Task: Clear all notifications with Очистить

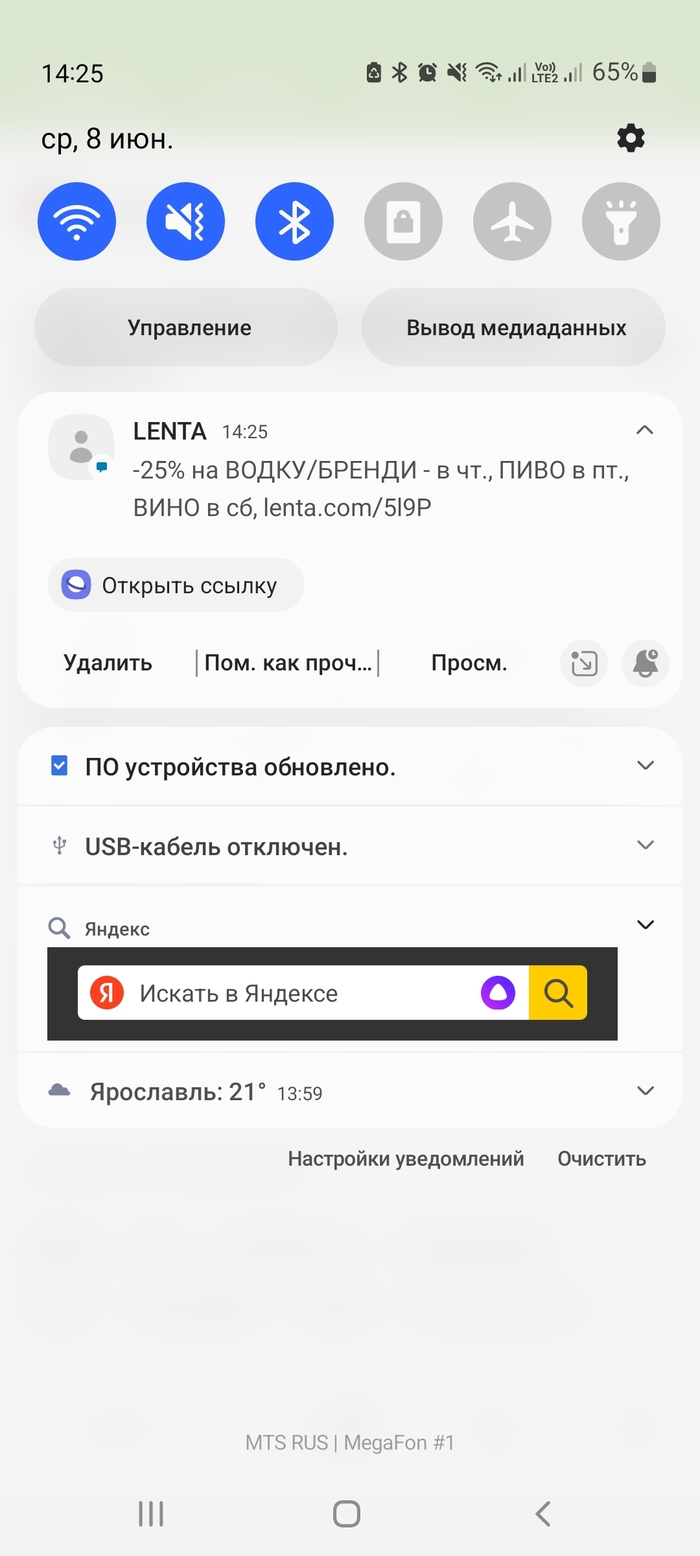Action: pos(601,1159)
